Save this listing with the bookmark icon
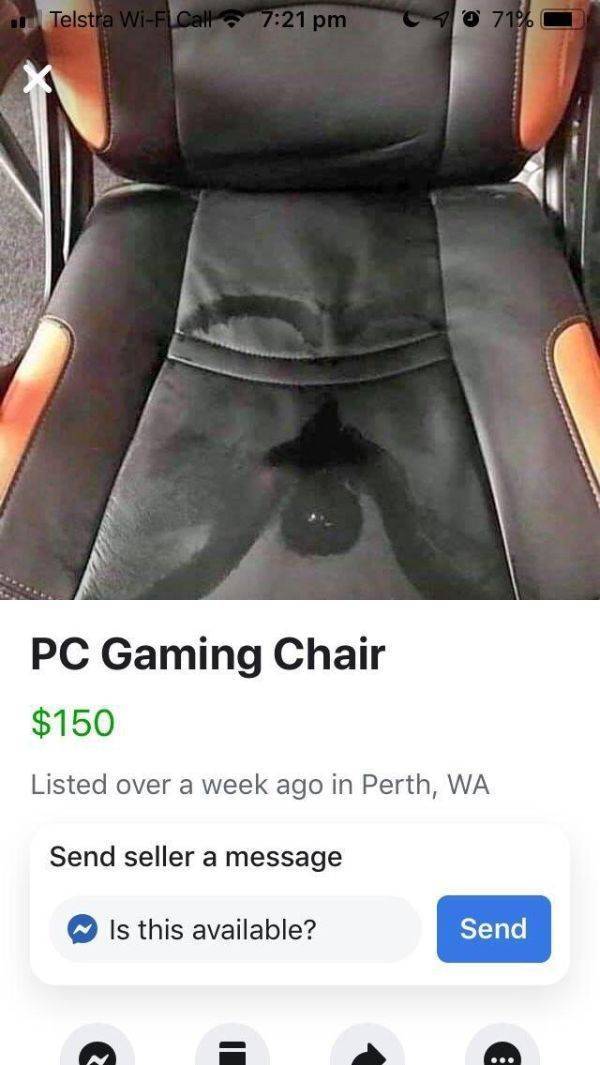The image size is (600, 1065). click(232, 1050)
